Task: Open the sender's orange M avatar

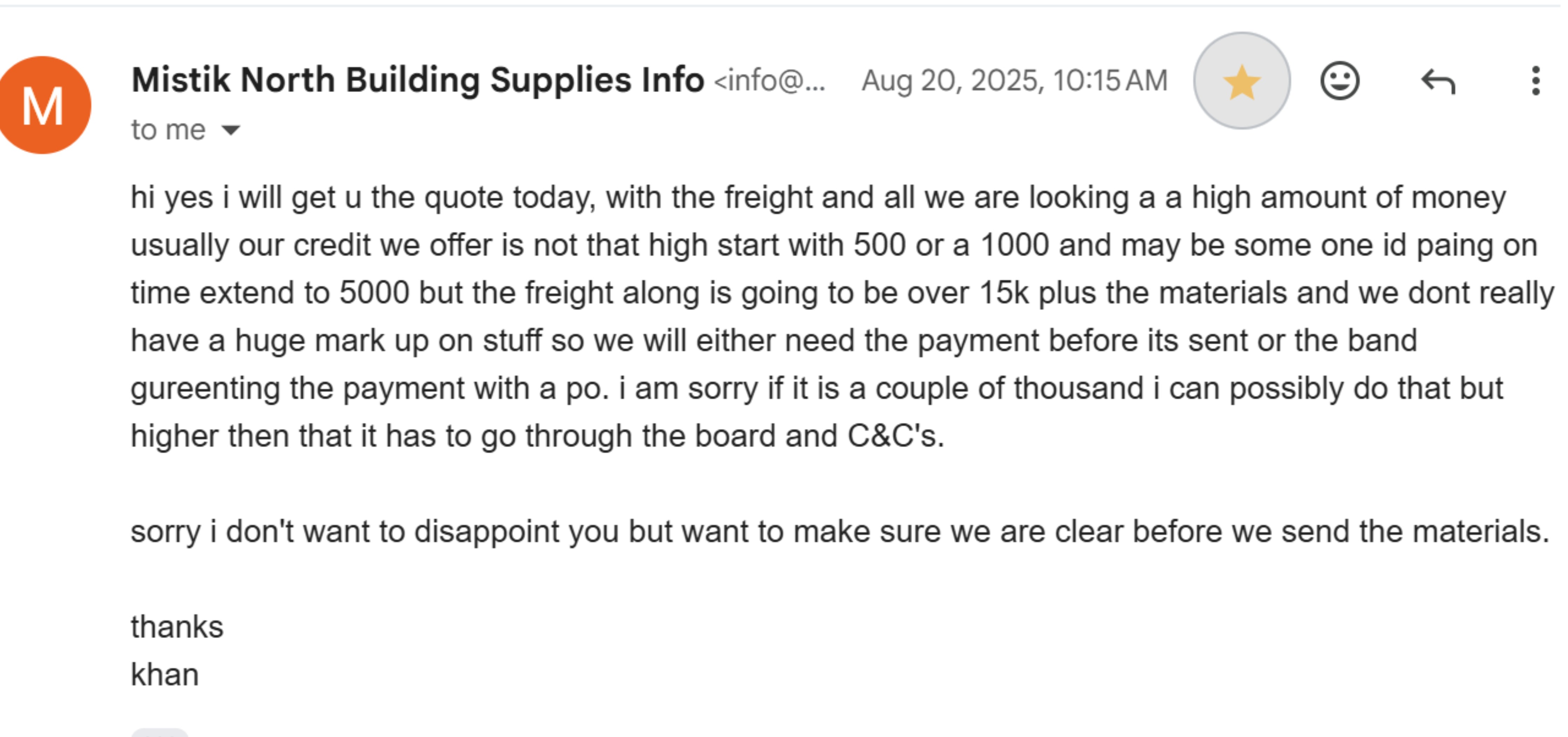Action: click(43, 105)
